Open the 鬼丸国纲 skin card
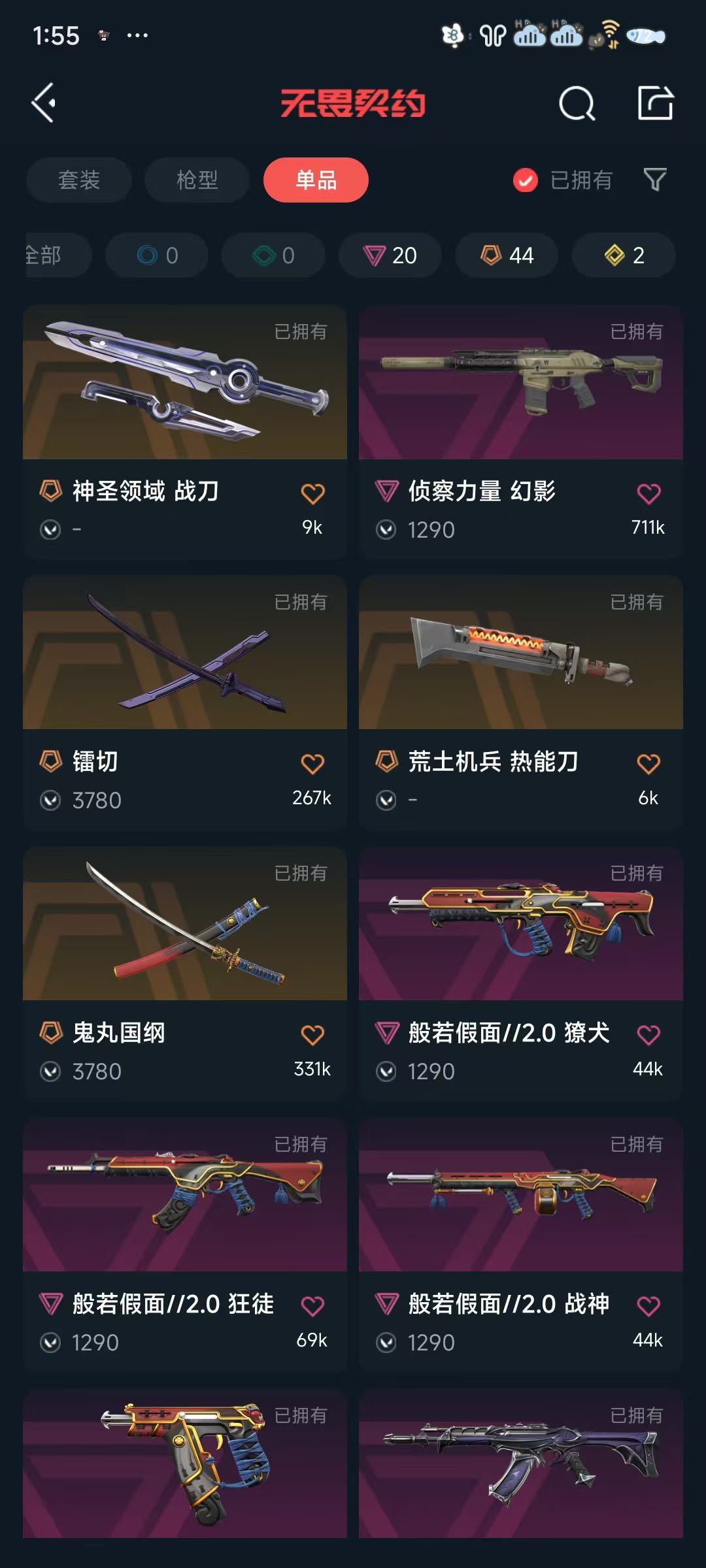706x1568 pixels. 185,973
